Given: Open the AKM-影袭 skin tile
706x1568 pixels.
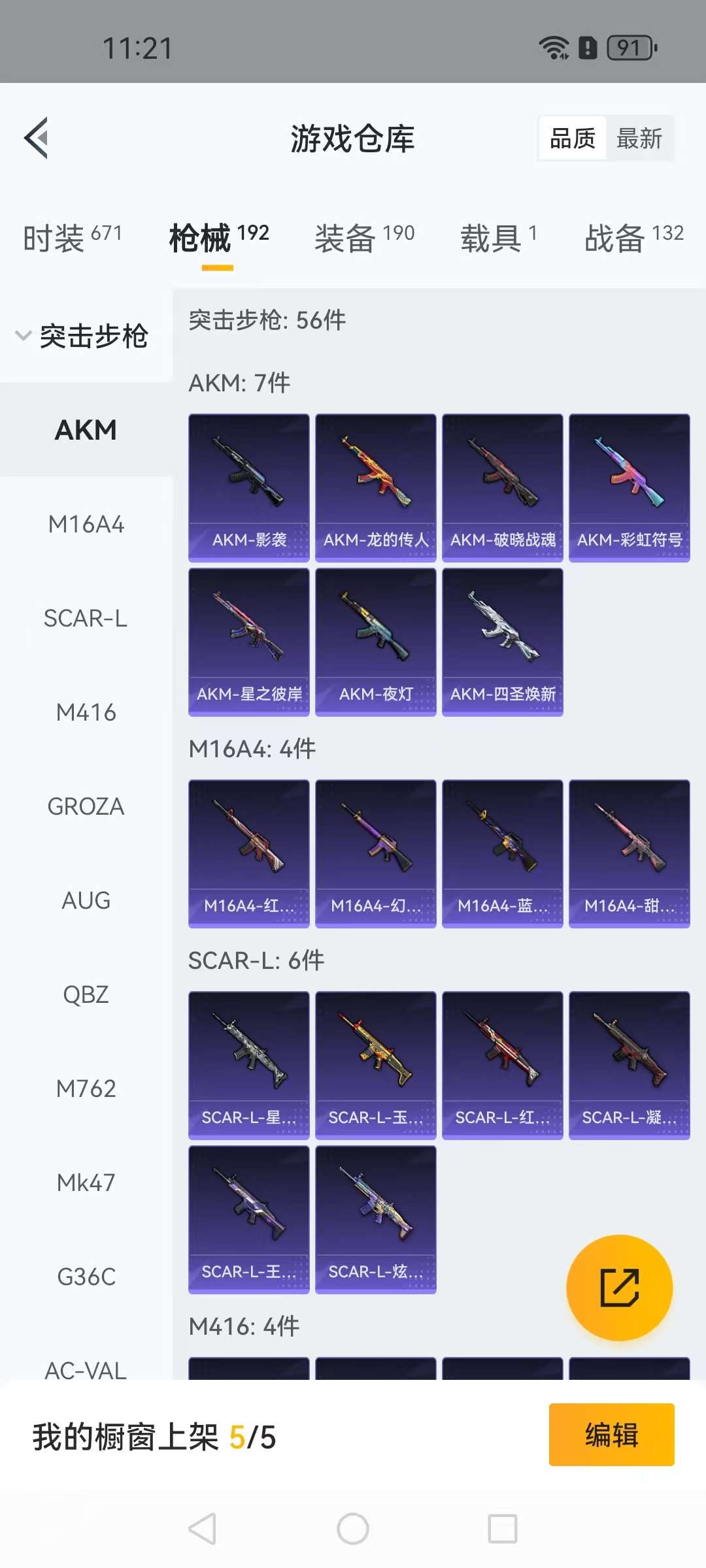Looking at the screenshot, I should pos(249,487).
